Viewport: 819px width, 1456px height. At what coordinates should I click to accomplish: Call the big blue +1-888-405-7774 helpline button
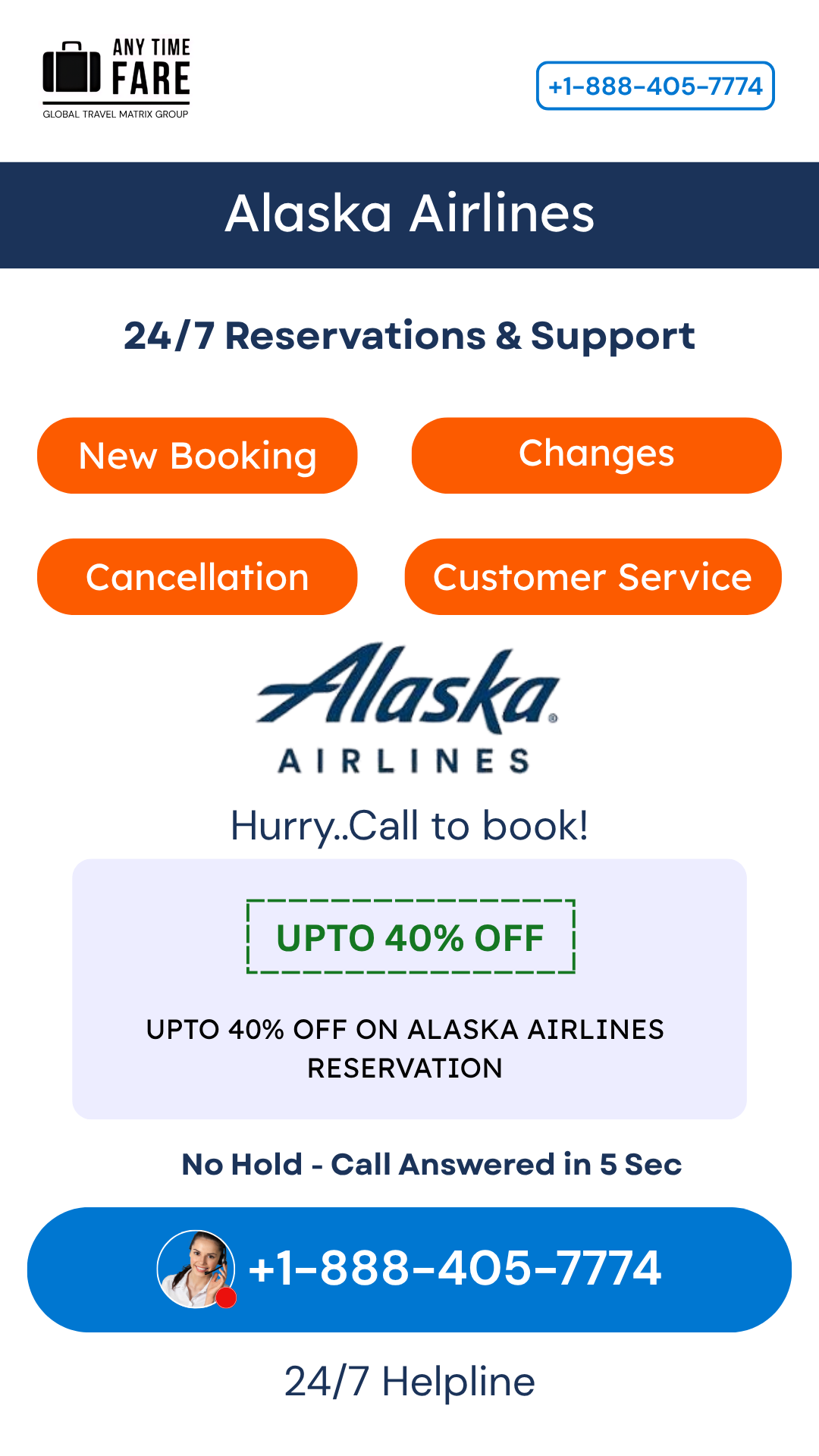pos(409,1269)
